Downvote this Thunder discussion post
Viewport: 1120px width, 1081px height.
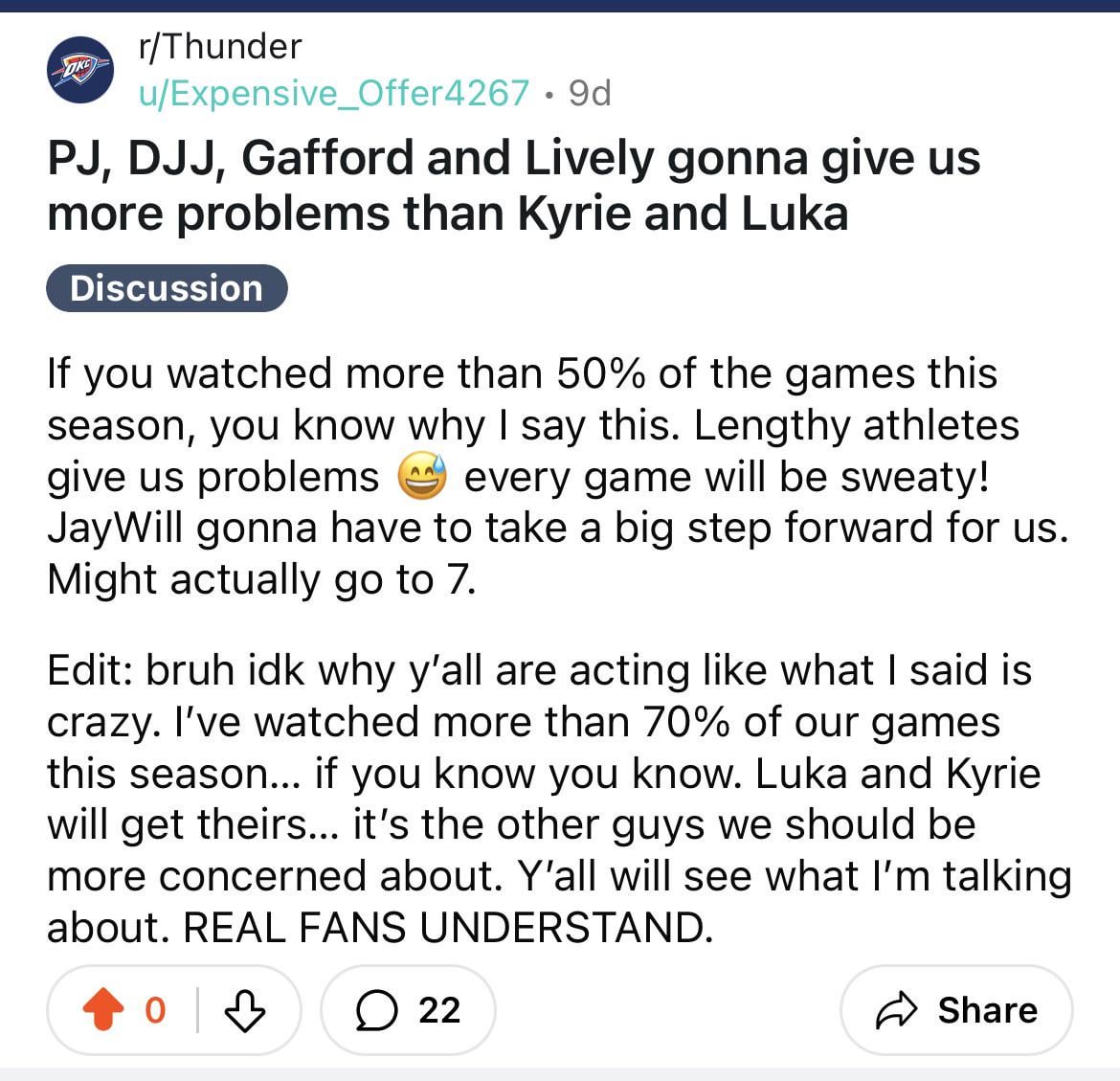[x=244, y=1009]
